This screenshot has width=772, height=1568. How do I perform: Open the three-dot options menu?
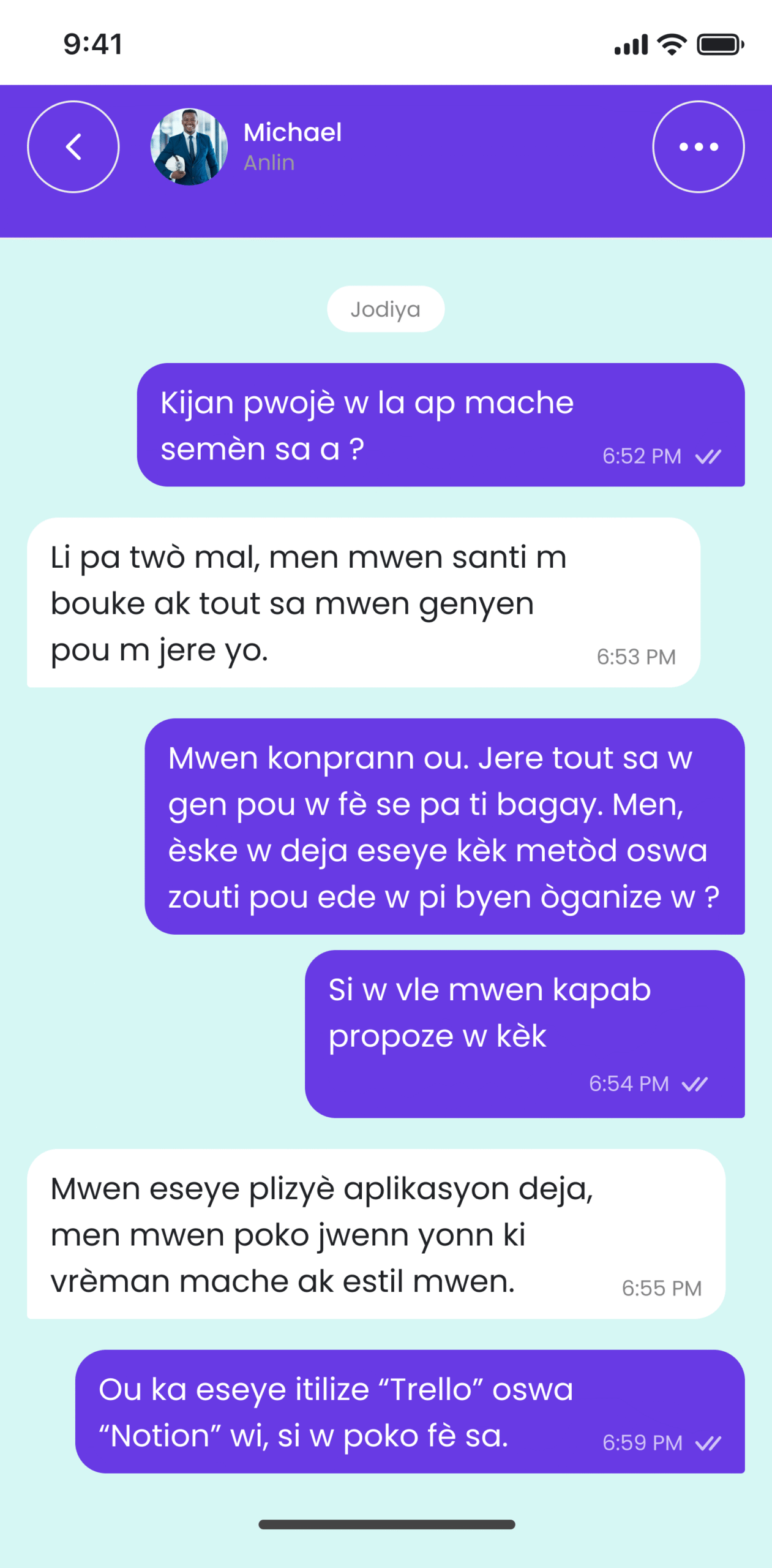698,147
